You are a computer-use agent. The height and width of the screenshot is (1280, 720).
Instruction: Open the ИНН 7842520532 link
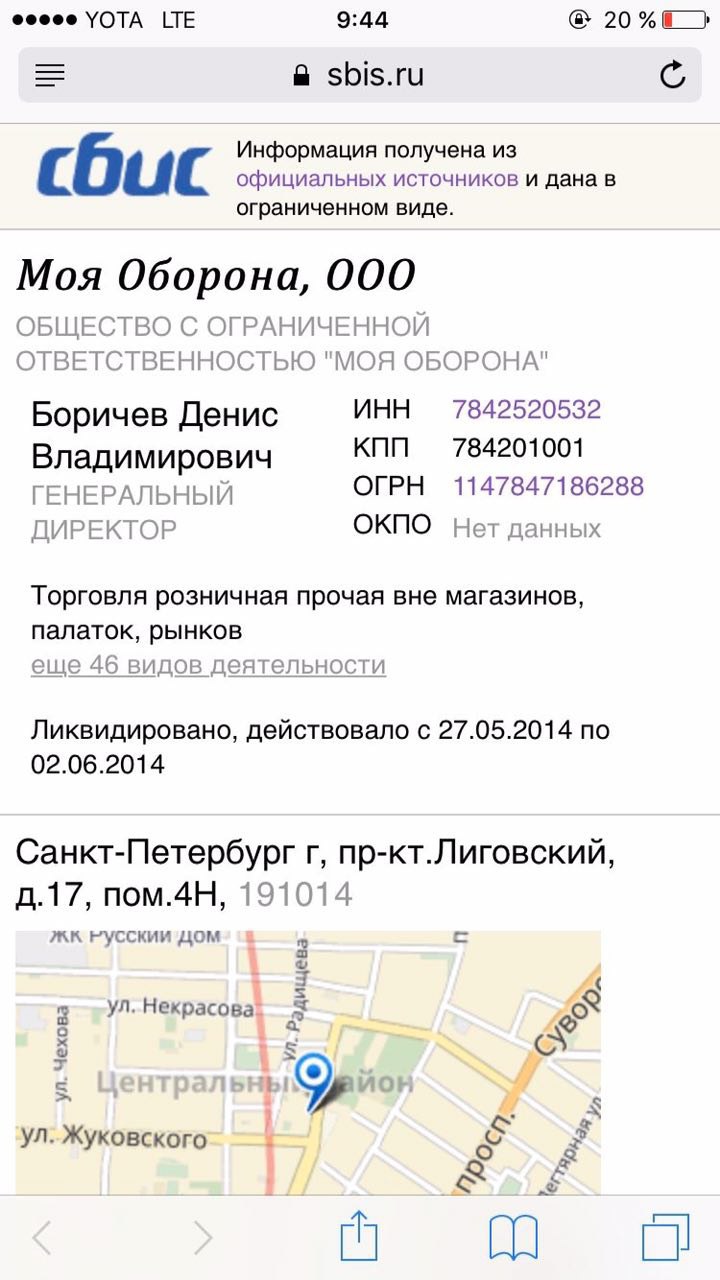tap(526, 409)
